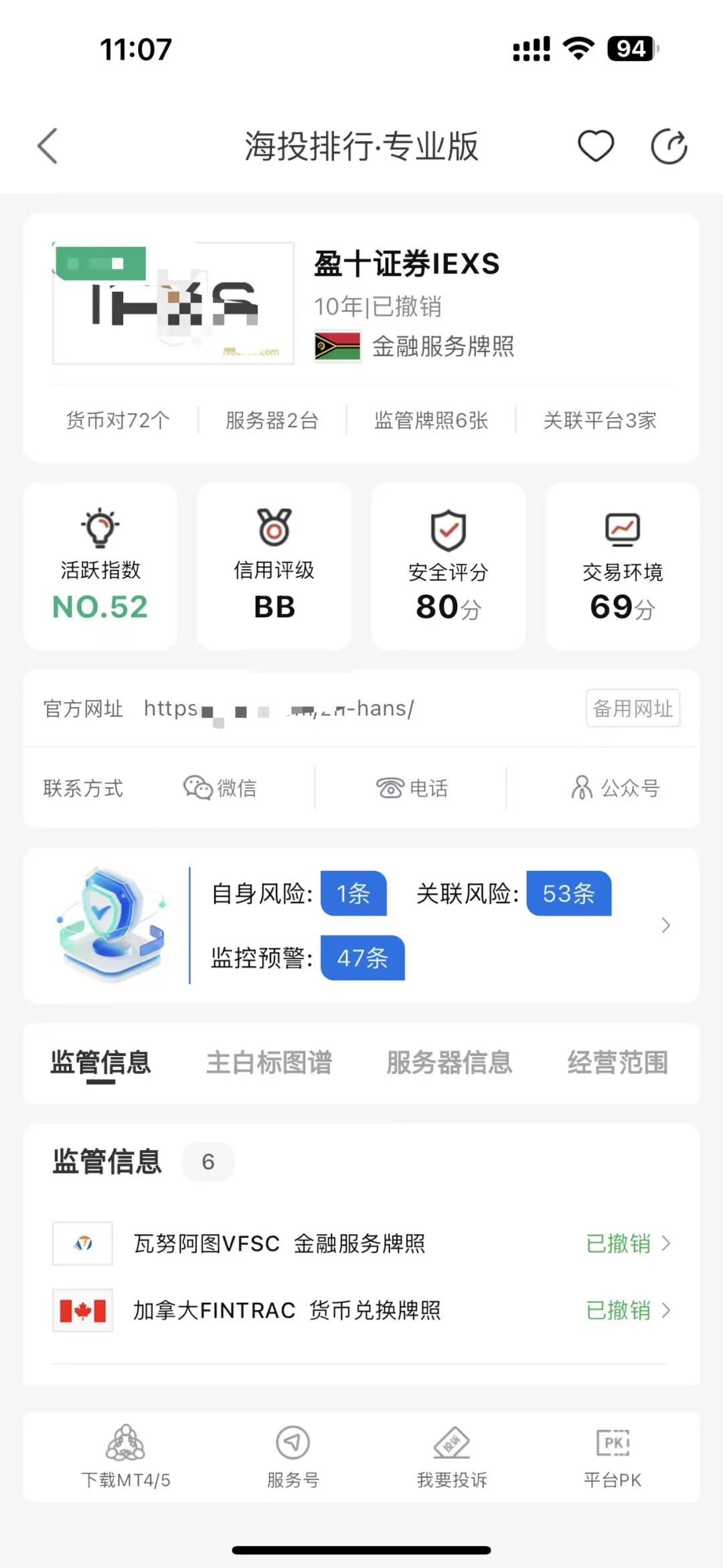Expand the risk overview via right chevron

(x=665, y=925)
